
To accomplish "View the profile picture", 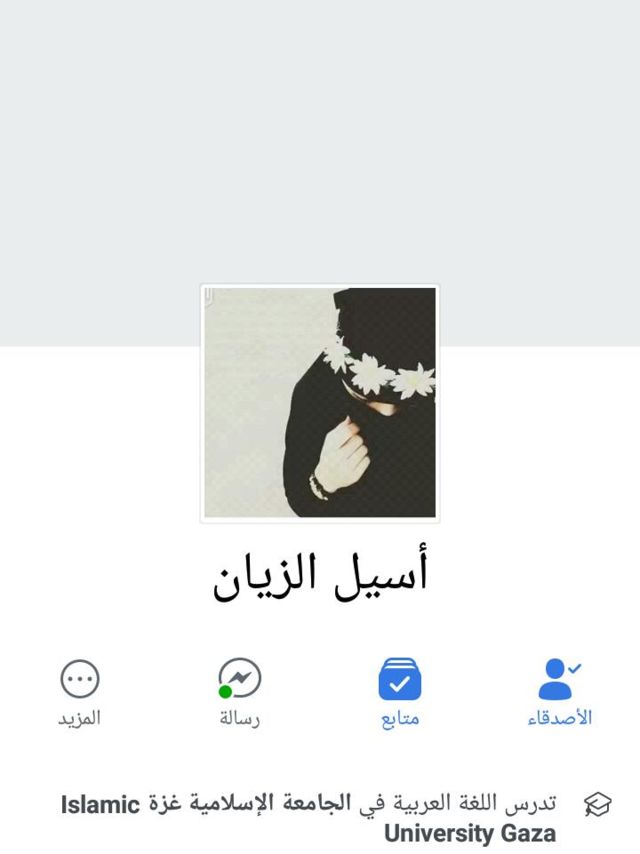I will [x=320, y=403].
